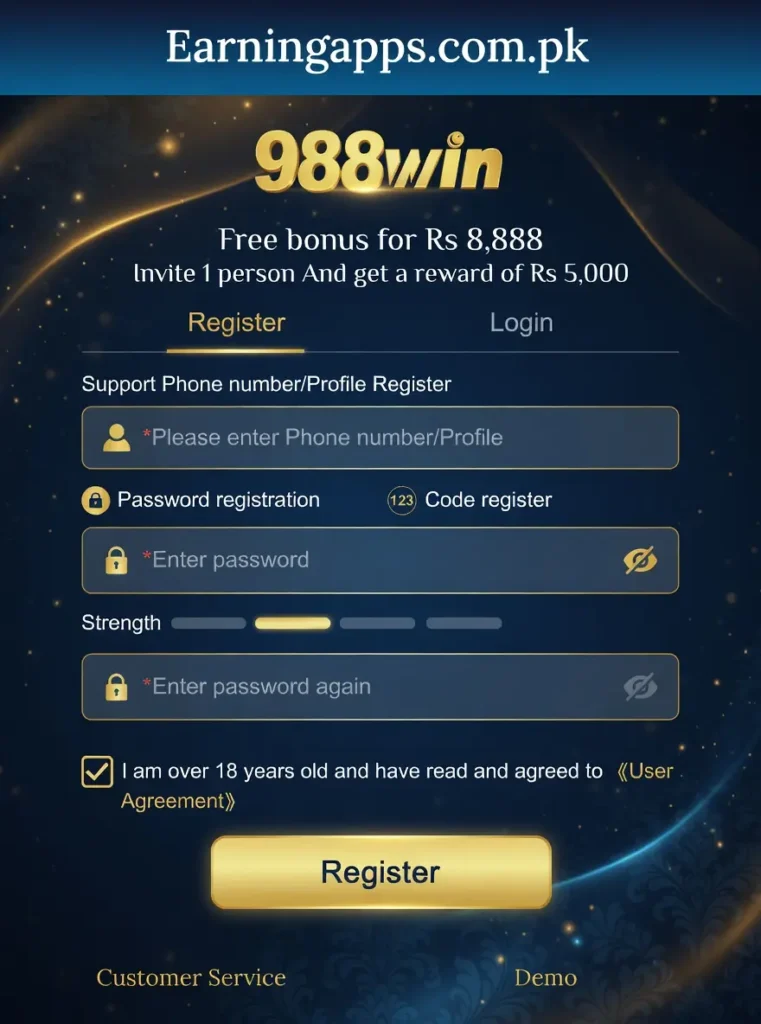
Task: Show password in Enter password field
Action: pyautogui.click(x=640, y=560)
